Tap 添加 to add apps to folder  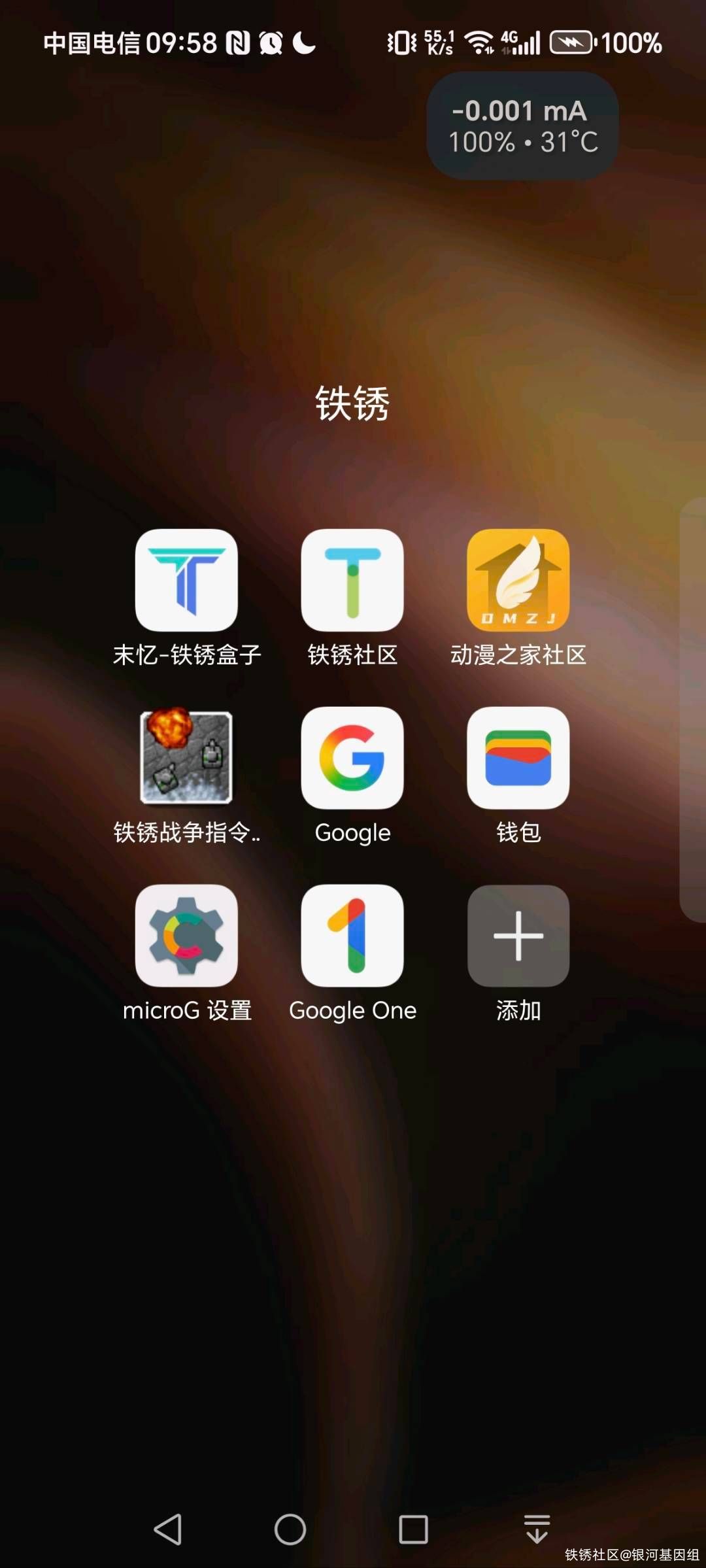pos(518,936)
